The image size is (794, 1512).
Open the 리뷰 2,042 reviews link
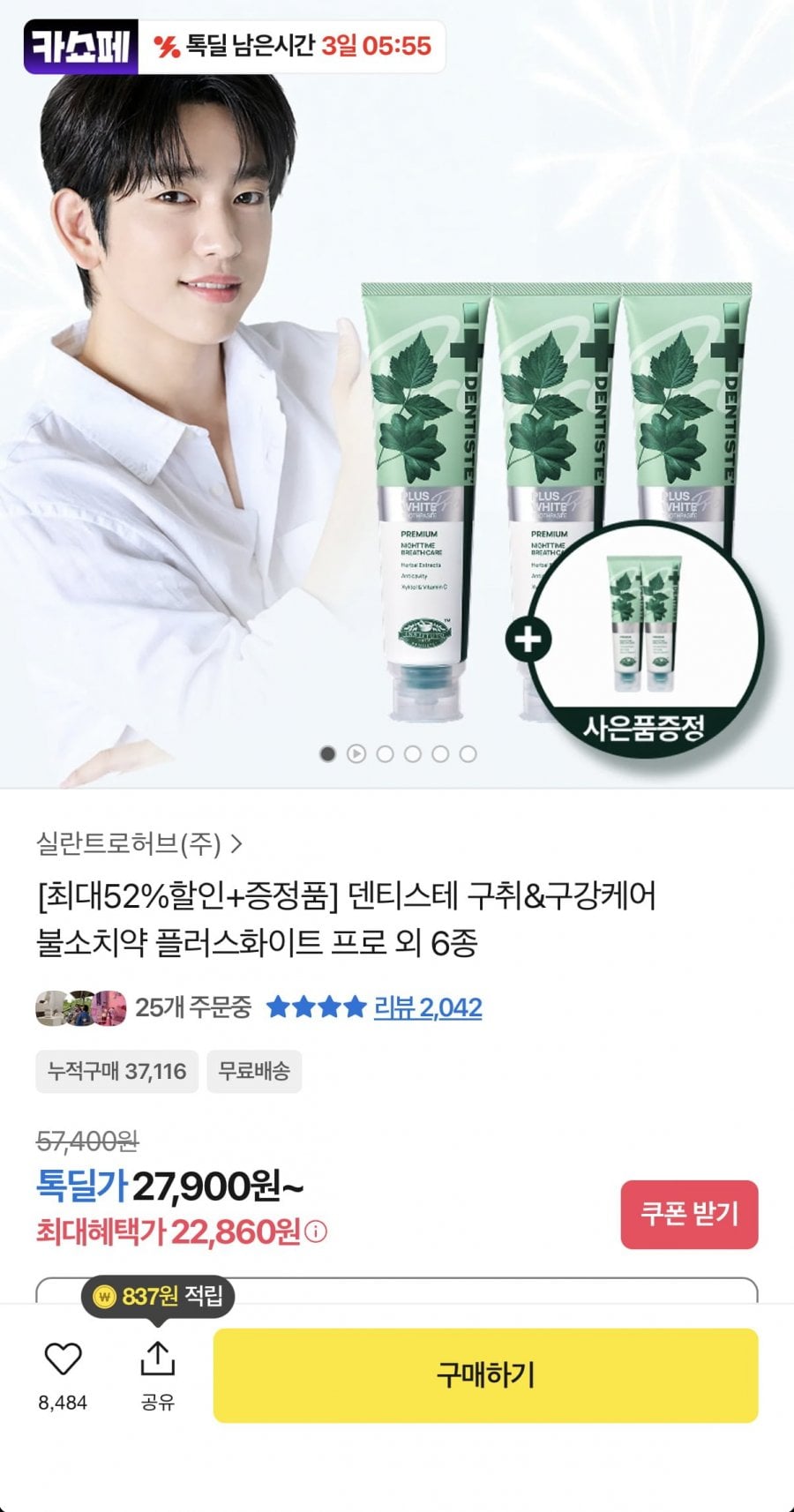[428, 1007]
